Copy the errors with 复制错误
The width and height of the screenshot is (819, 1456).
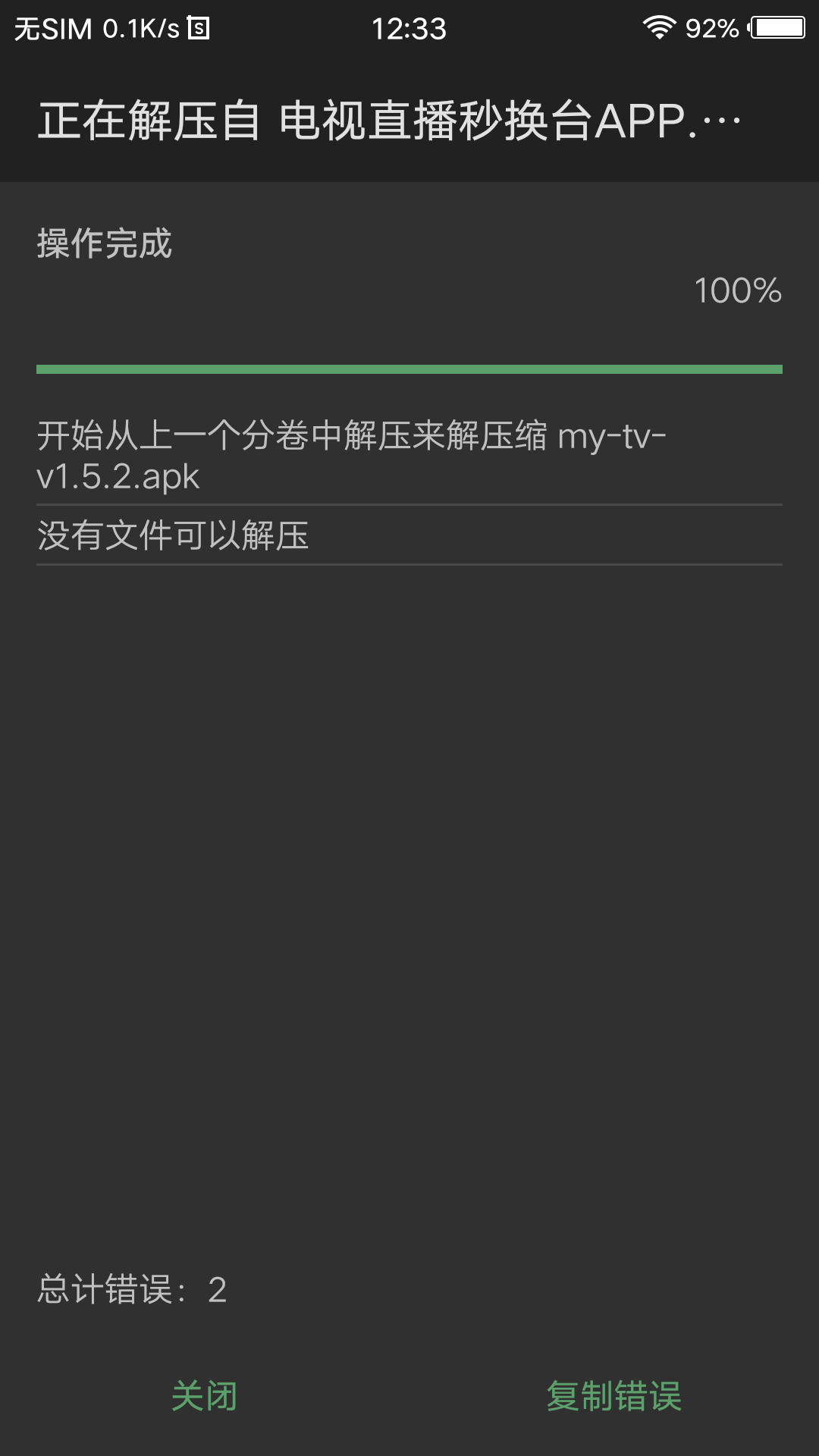tap(614, 1396)
